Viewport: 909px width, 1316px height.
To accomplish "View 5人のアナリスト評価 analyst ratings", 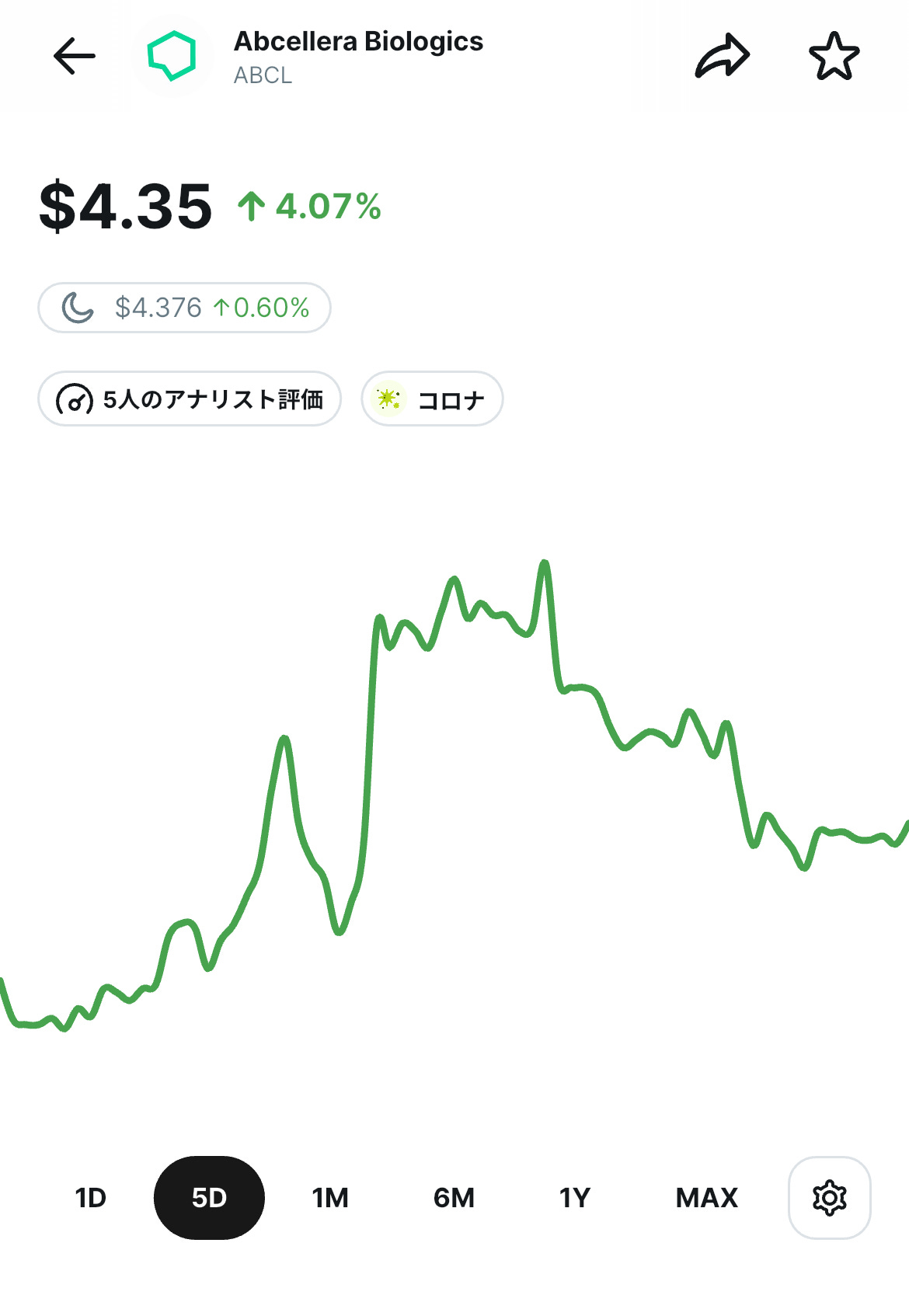I will (x=190, y=399).
